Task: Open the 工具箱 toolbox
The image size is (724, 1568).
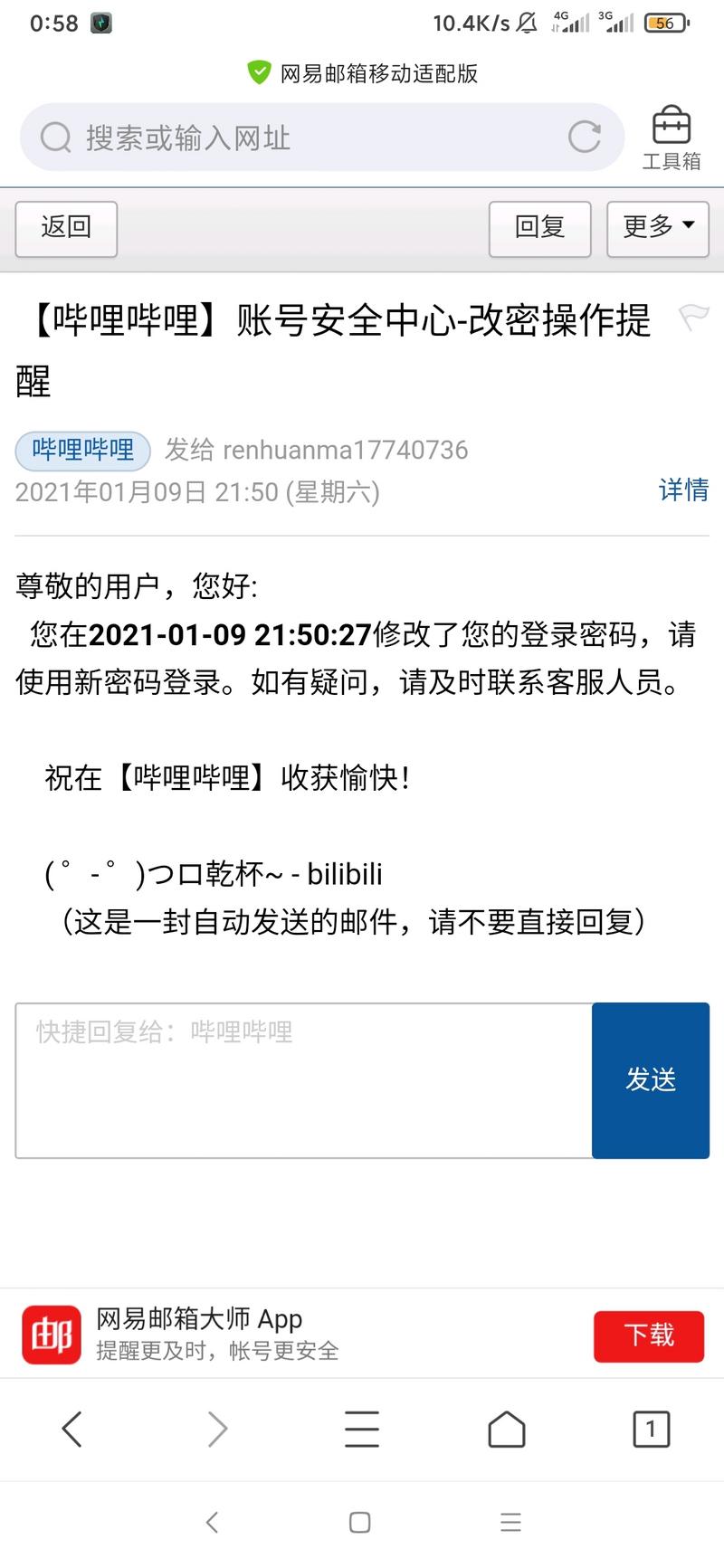Action: 672,138
